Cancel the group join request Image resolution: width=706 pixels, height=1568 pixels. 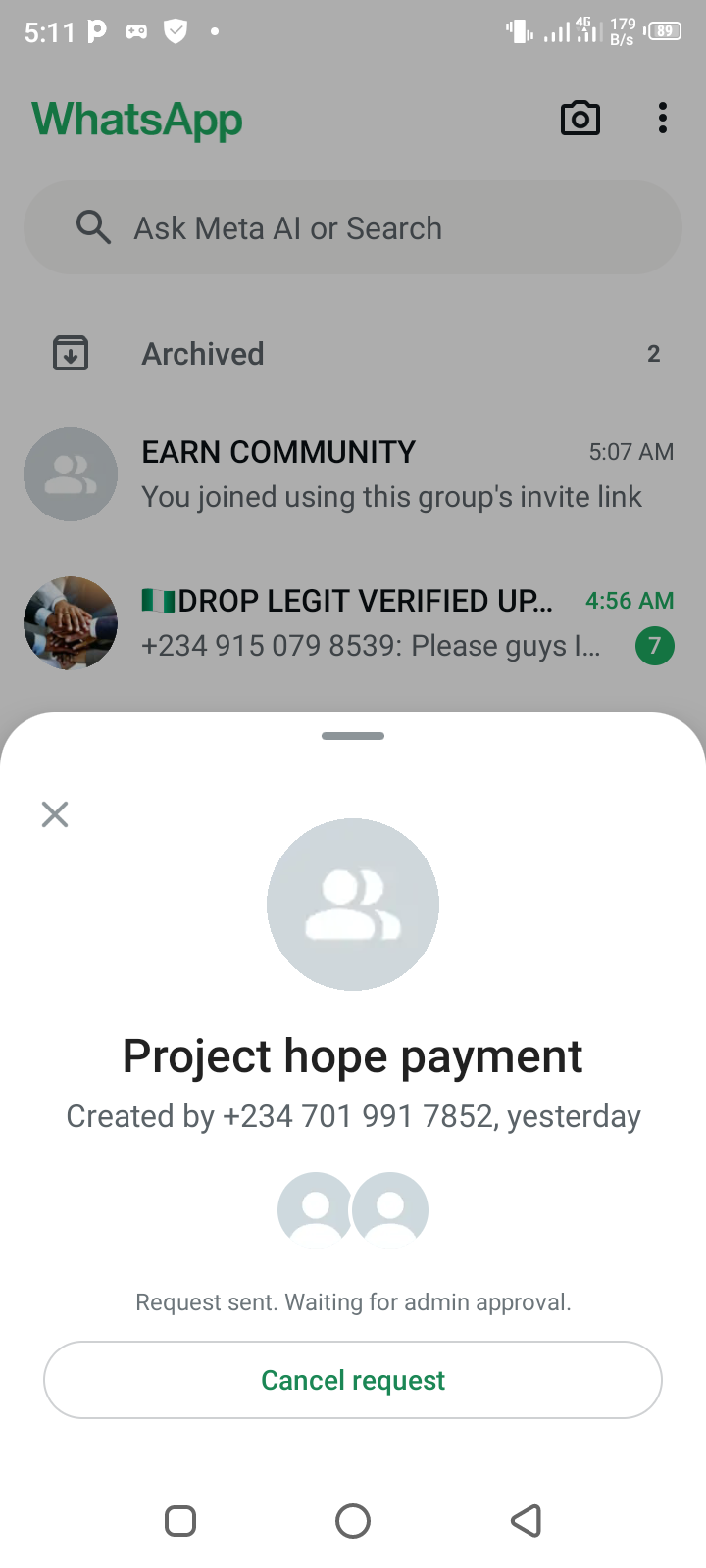click(353, 1380)
